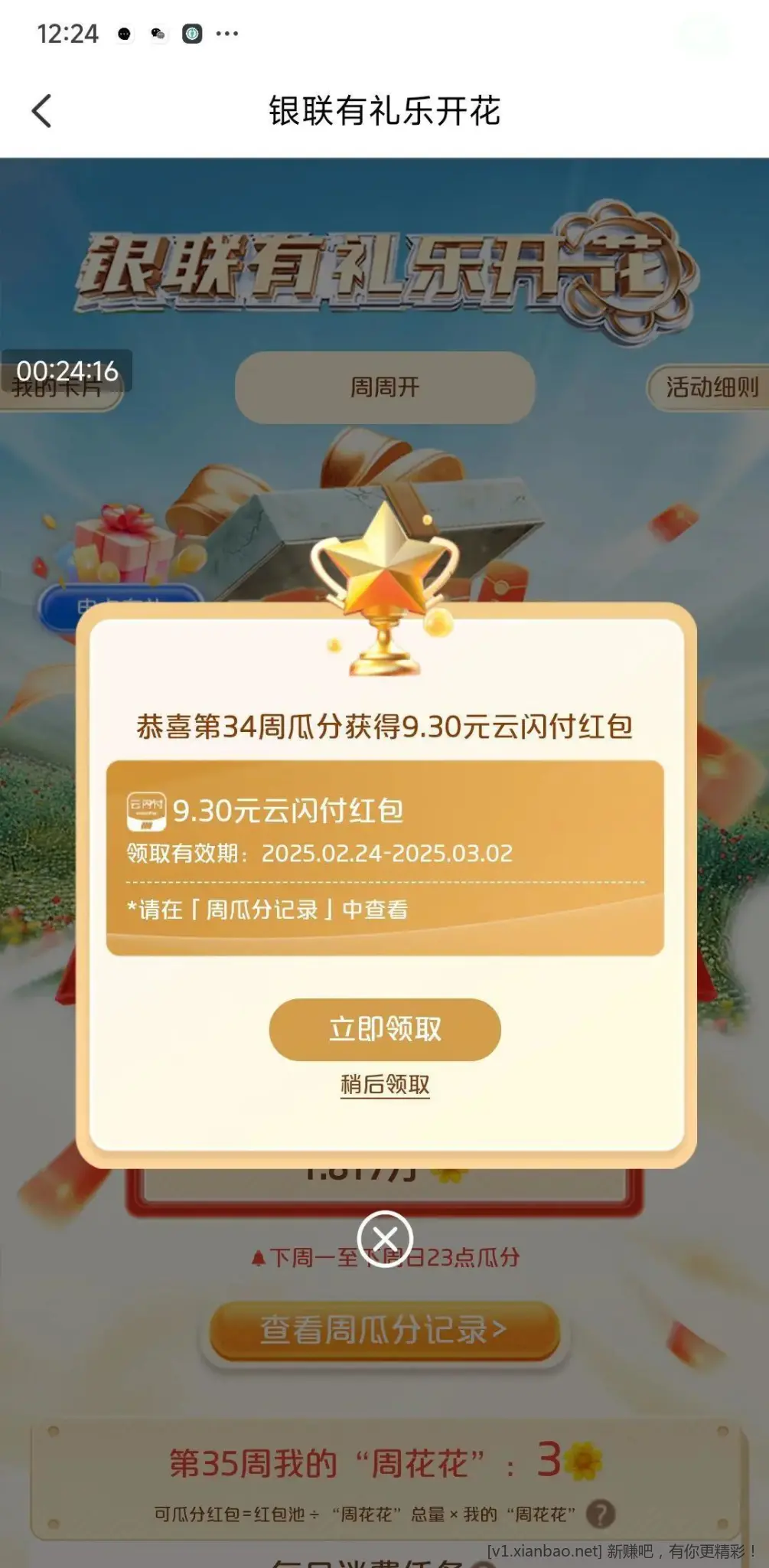Open the question mark help icon
Image resolution: width=769 pixels, height=1568 pixels.
coord(601,1514)
